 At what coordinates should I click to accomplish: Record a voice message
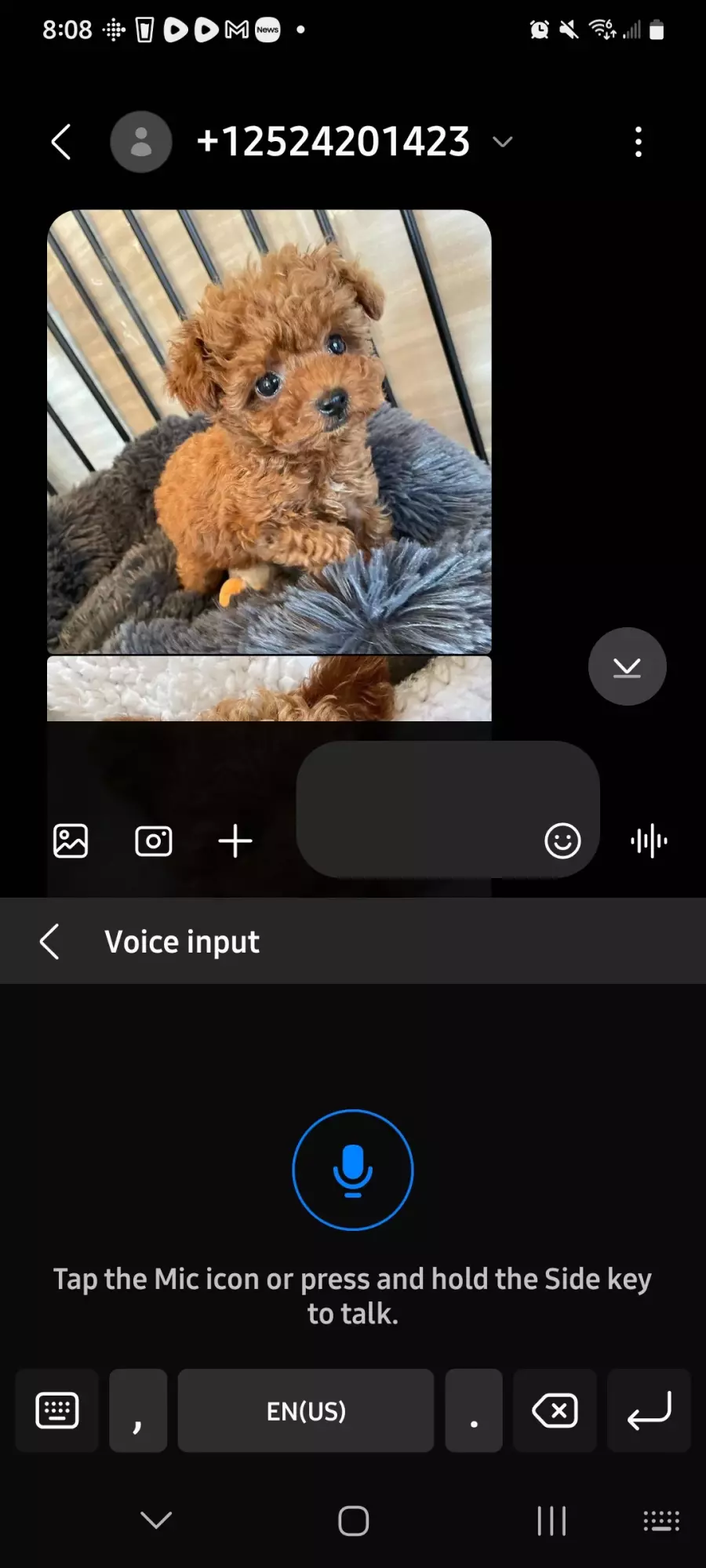pyautogui.click(x=649, y=841)
